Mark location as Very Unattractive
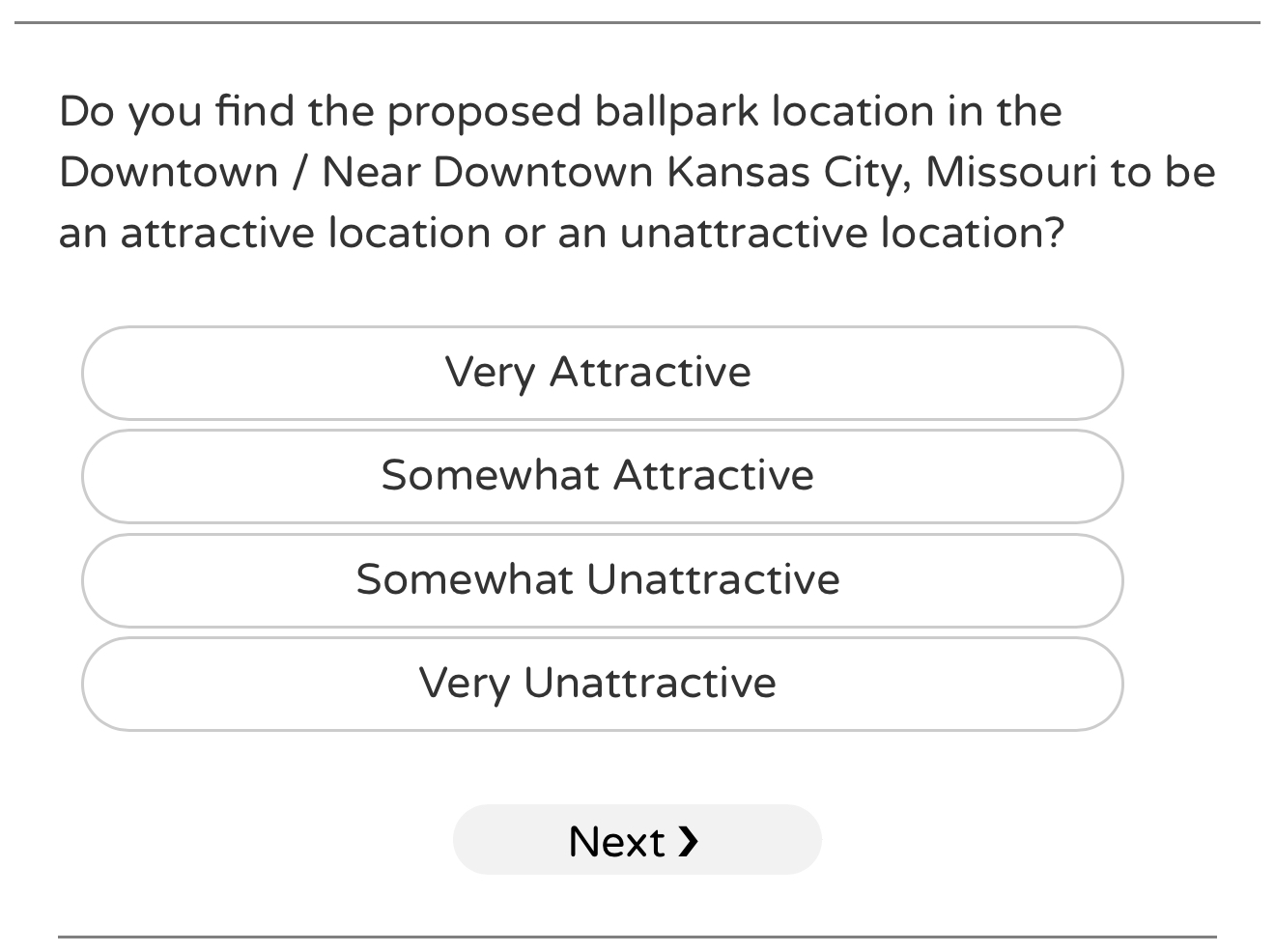 tap(602, 684)
